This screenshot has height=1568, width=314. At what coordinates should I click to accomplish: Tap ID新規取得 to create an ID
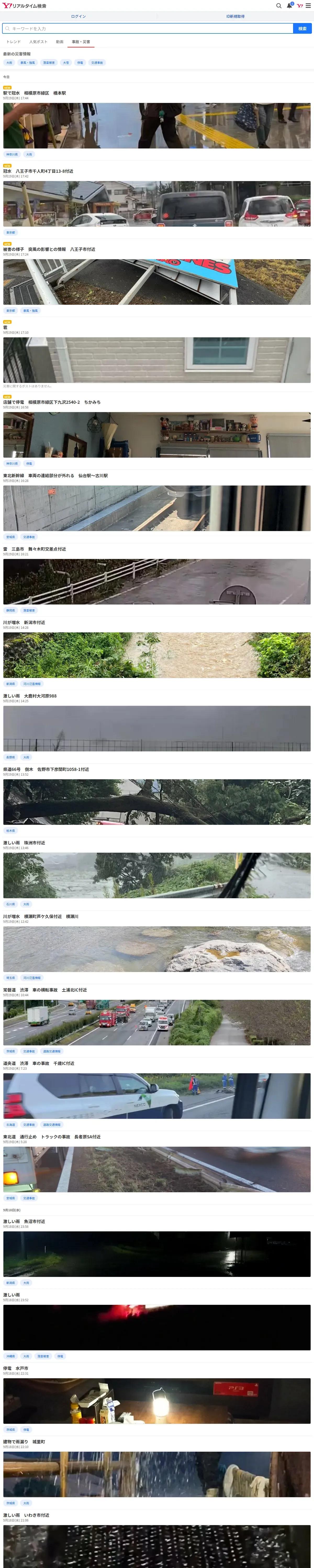pyautogui.click(x=235, y=16)
